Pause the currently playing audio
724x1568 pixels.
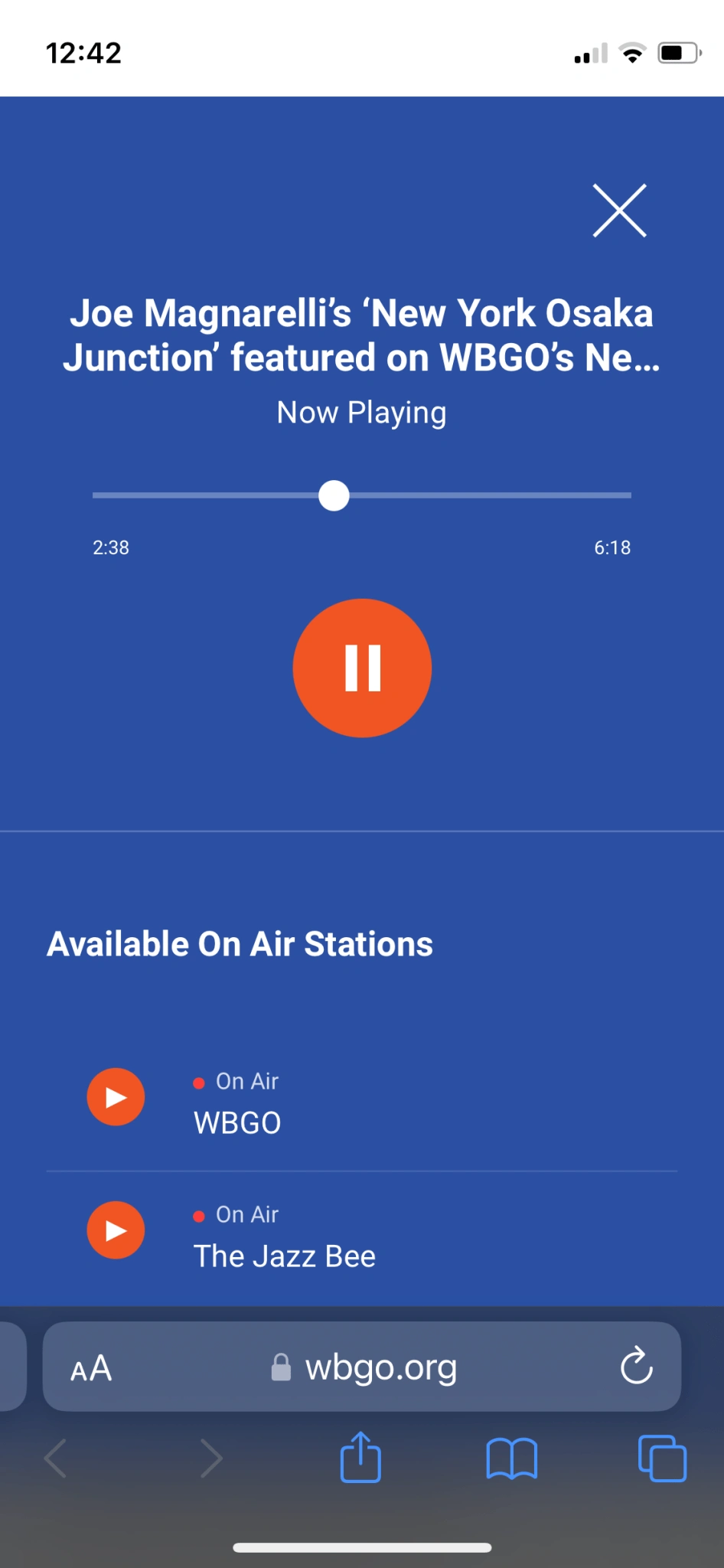[x=362, y=668]
